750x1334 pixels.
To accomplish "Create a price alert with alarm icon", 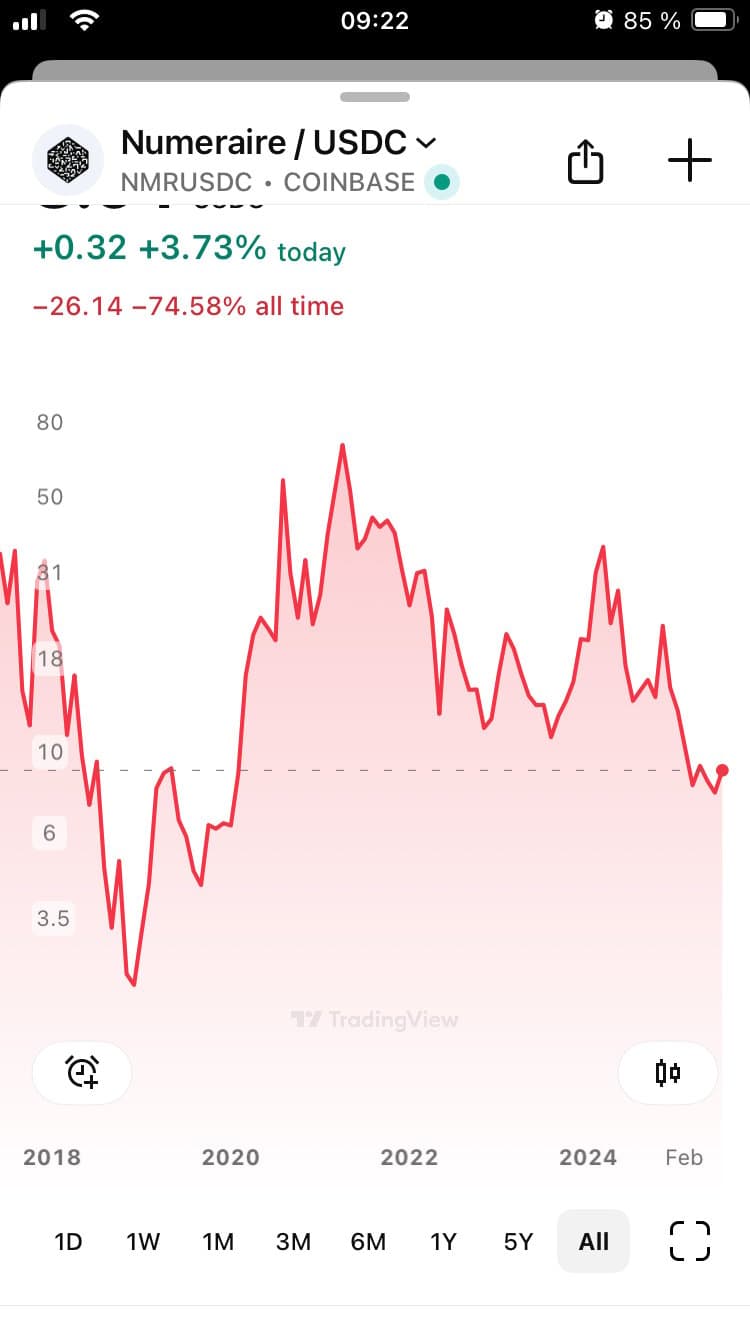I will 82,1073.
